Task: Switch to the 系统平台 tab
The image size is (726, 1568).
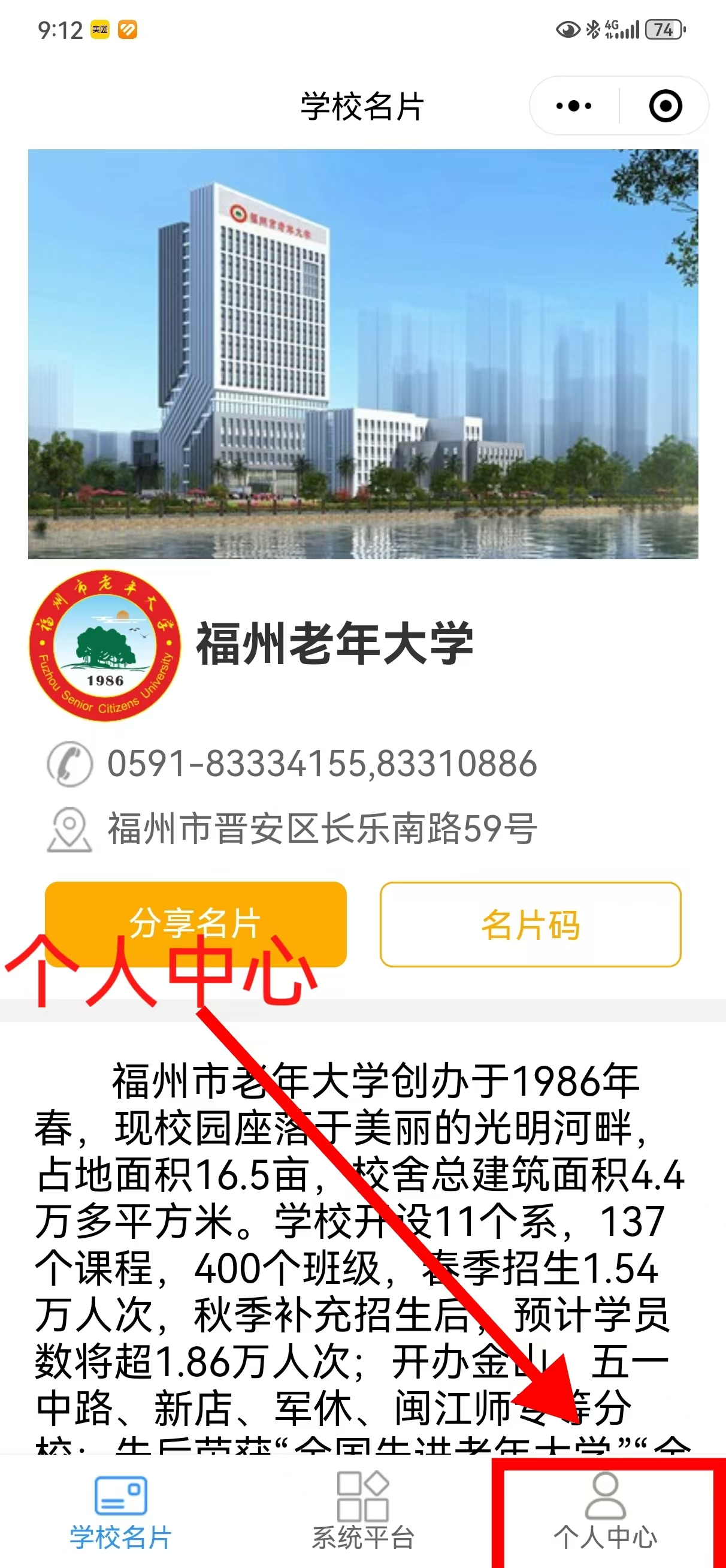Action: tap(362, 1512)
